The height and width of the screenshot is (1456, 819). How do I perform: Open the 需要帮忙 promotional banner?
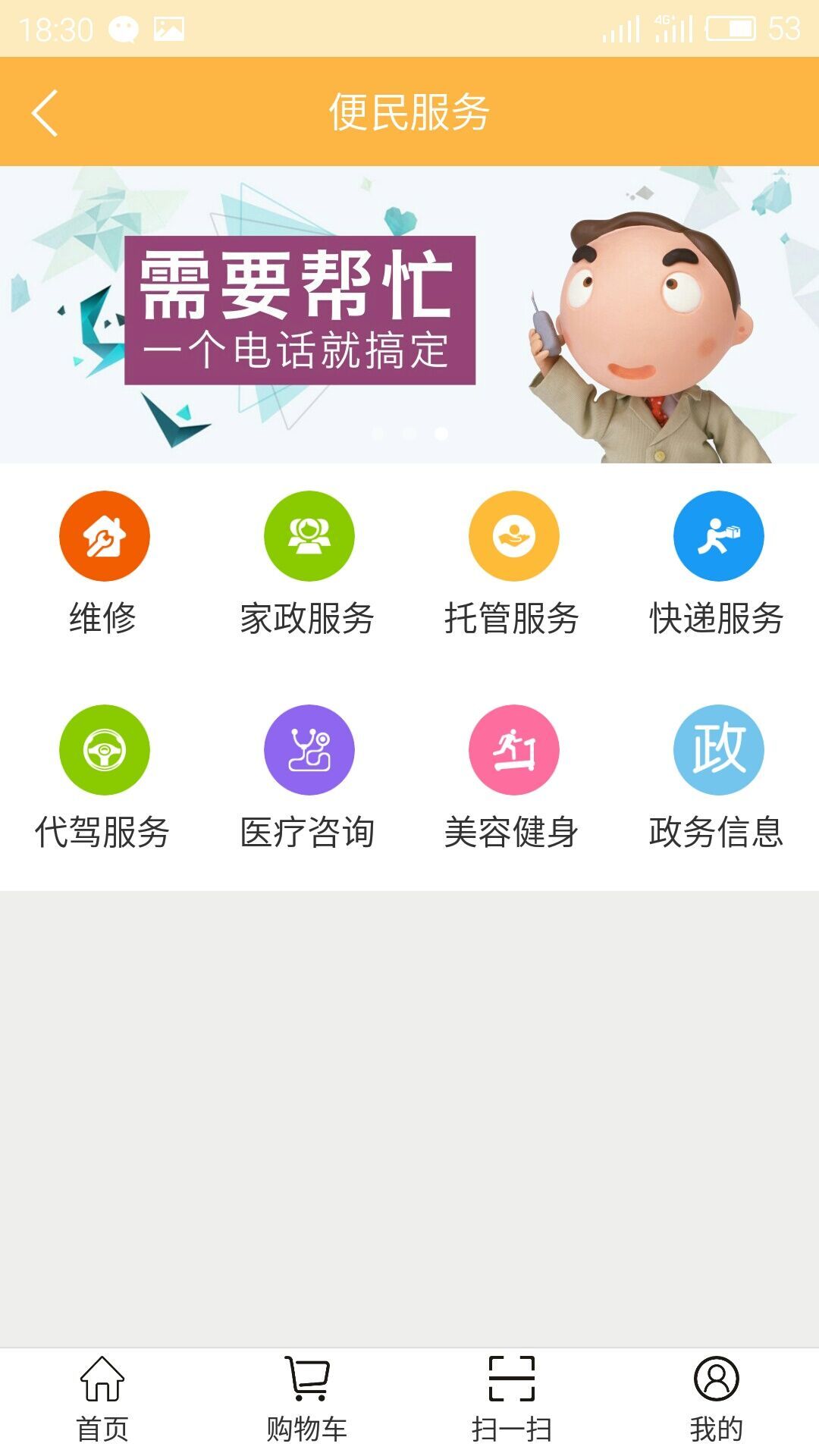tap(409, 315)
